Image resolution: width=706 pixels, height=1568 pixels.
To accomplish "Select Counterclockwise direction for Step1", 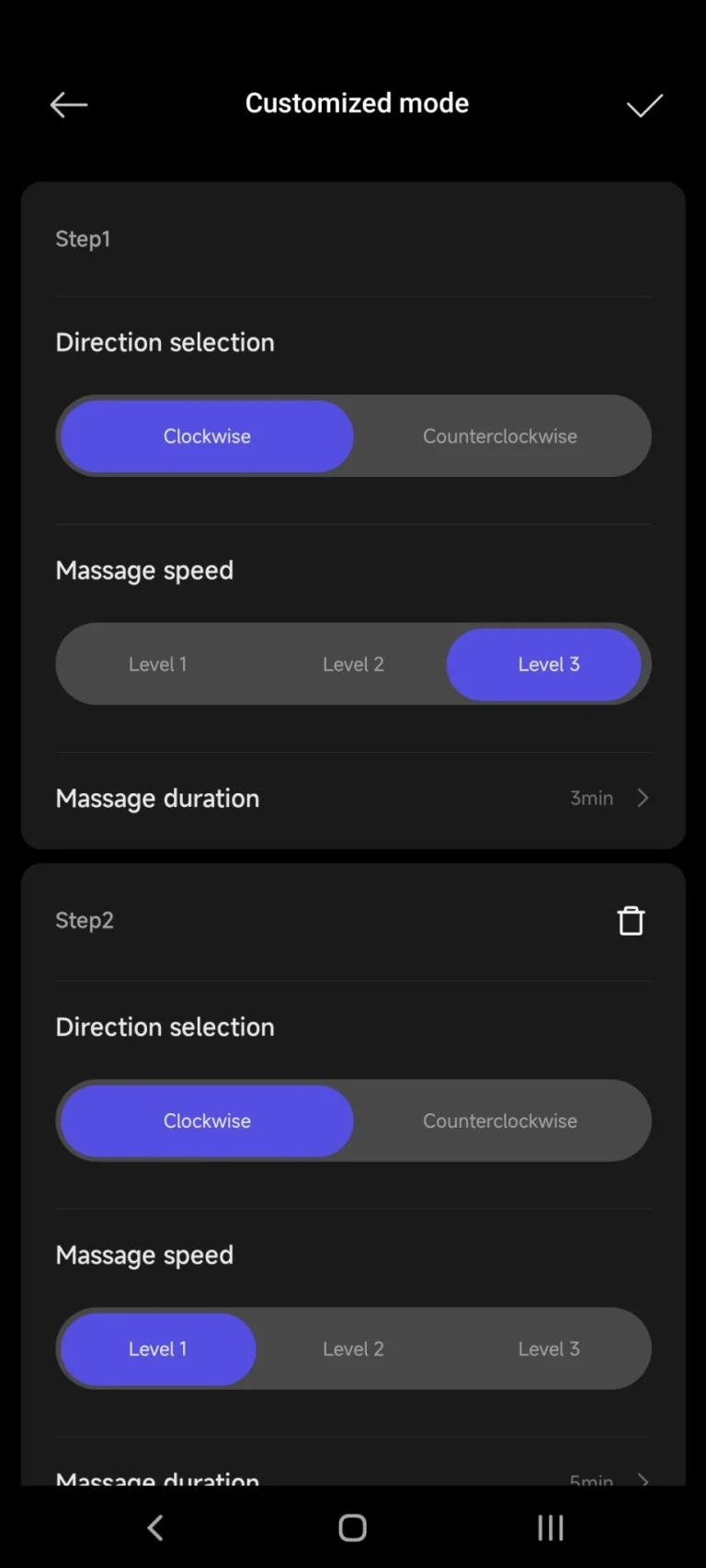I will point(501,436).
